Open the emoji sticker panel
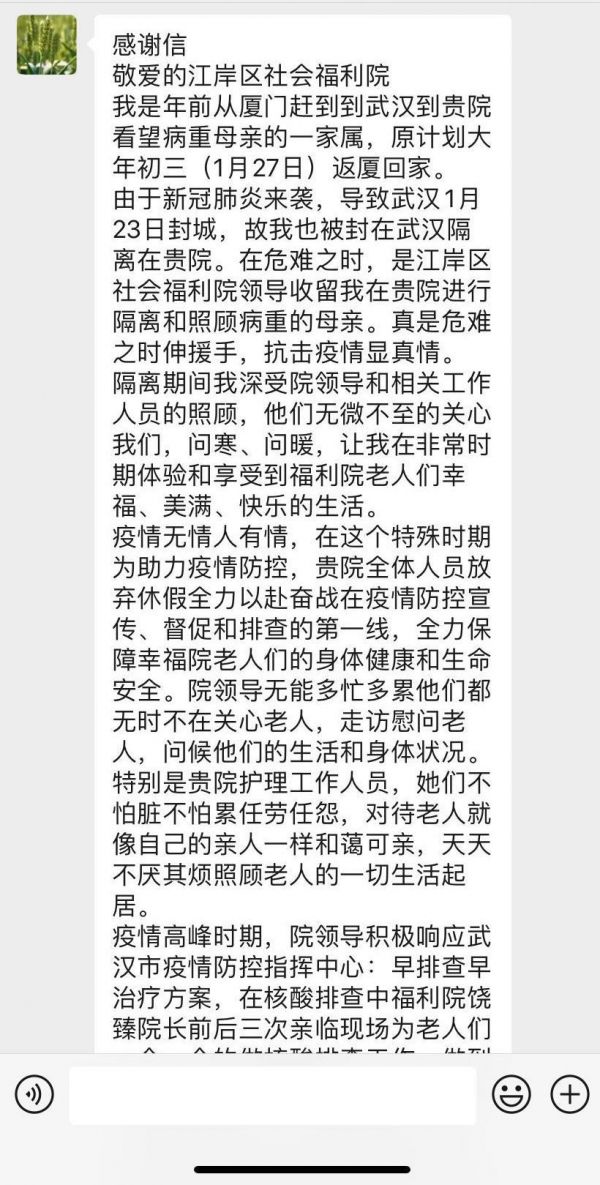Image resolution: width=600 pixels, height=1185 pixels. pos(511,1095)
